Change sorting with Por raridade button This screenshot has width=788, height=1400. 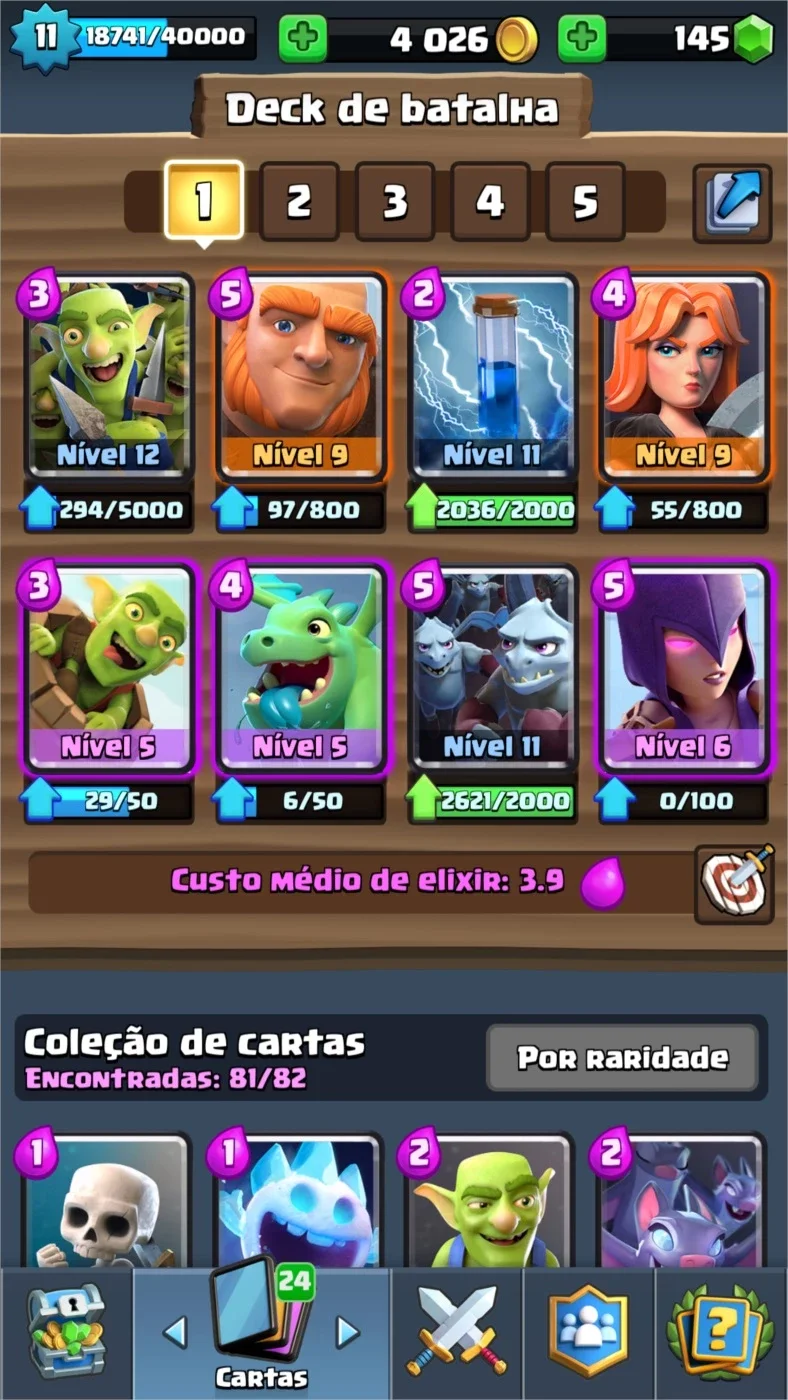click(622, 1058)
